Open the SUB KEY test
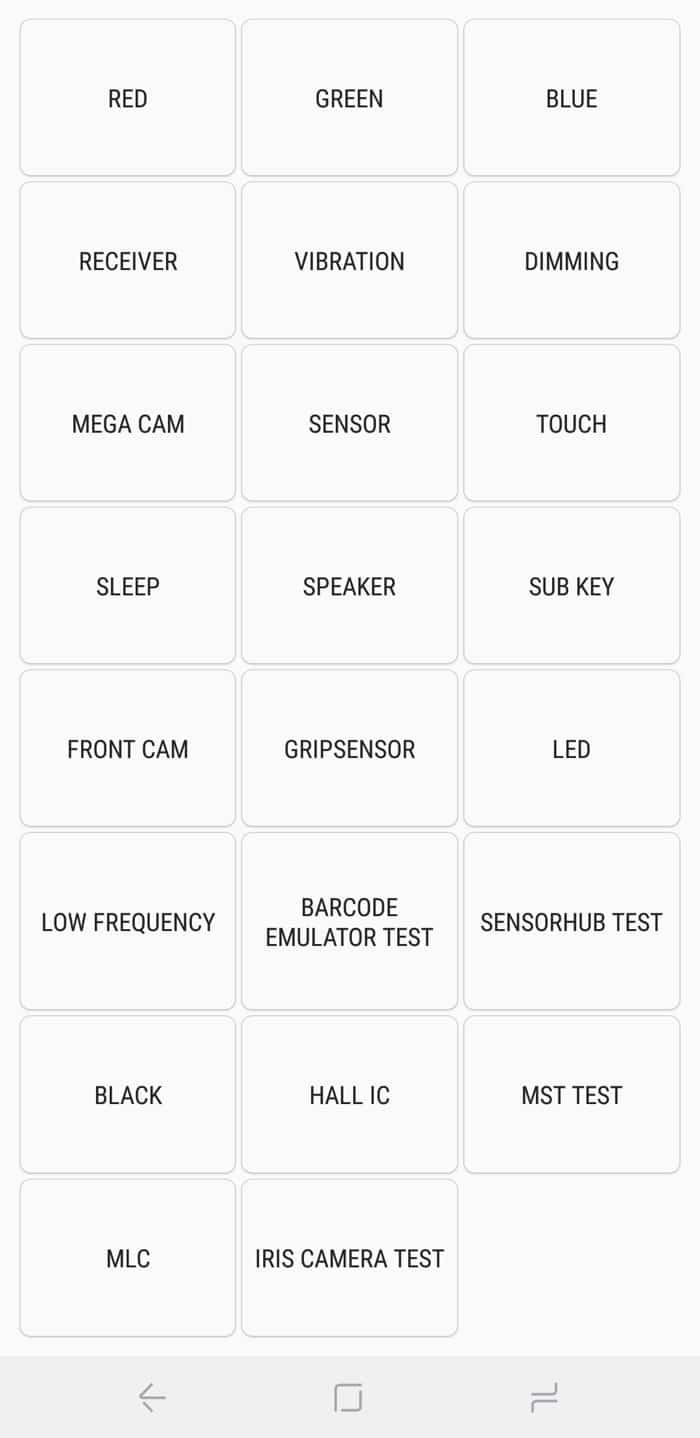 (x=571, y=586)
